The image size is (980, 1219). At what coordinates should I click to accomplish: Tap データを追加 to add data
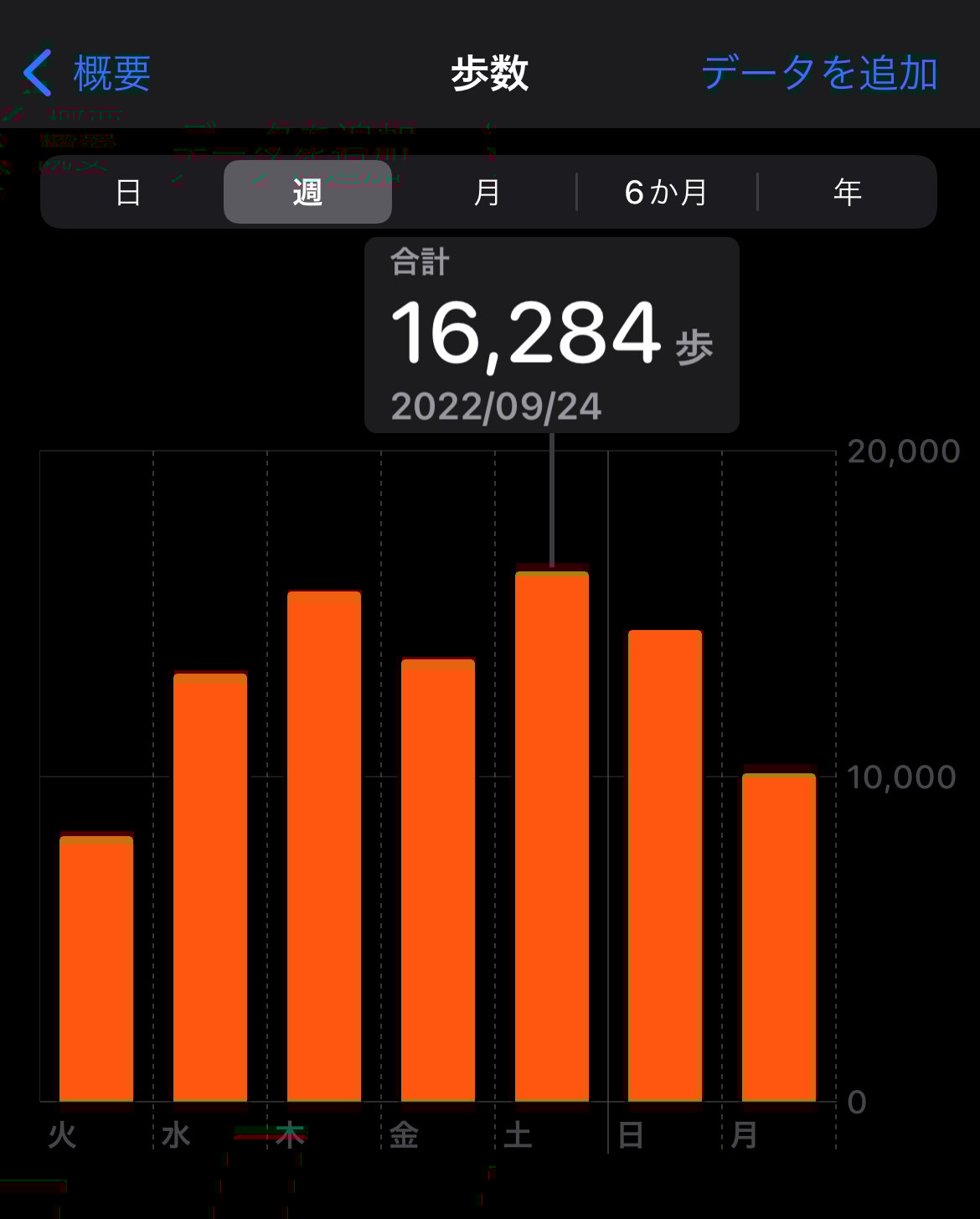click(818, 73)
